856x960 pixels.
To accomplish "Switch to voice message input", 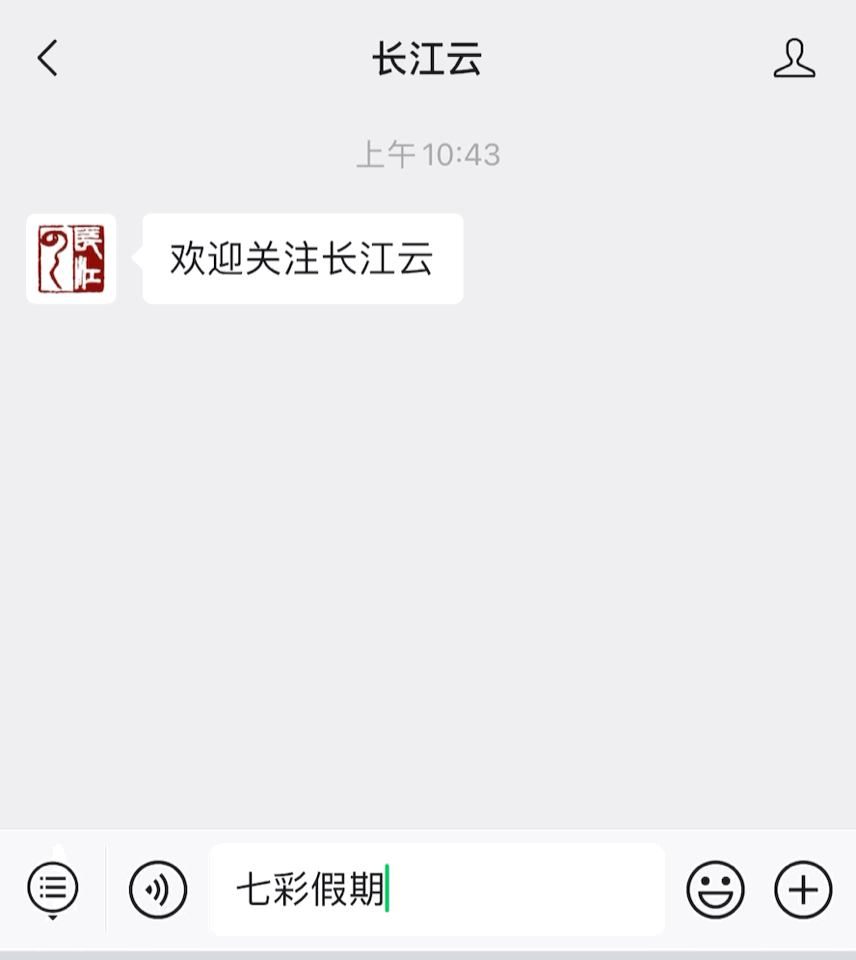I will pyautogui.click(x=158, y=889).
